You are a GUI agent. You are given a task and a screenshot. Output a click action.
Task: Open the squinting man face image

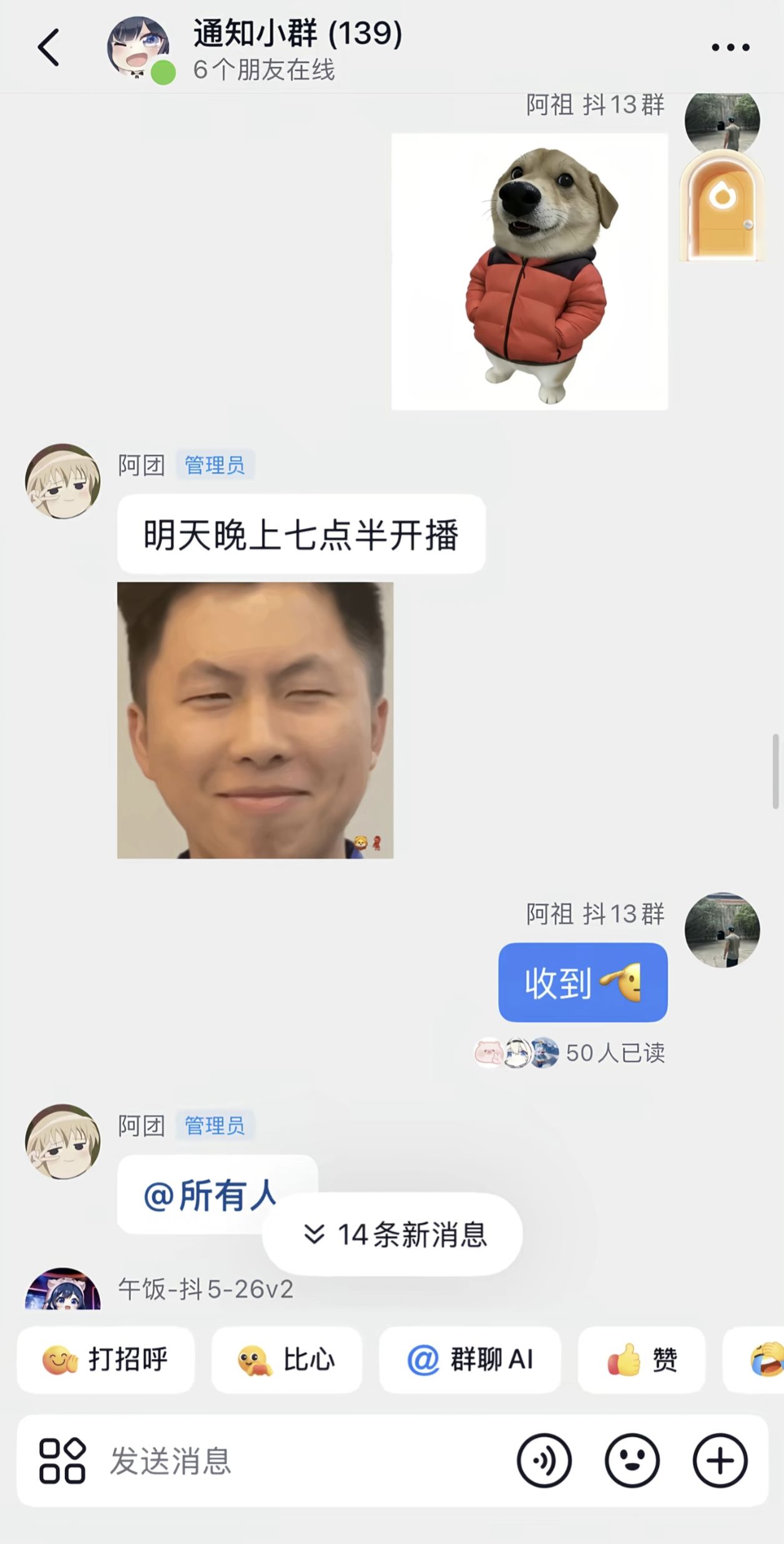(x=255, y=720)
